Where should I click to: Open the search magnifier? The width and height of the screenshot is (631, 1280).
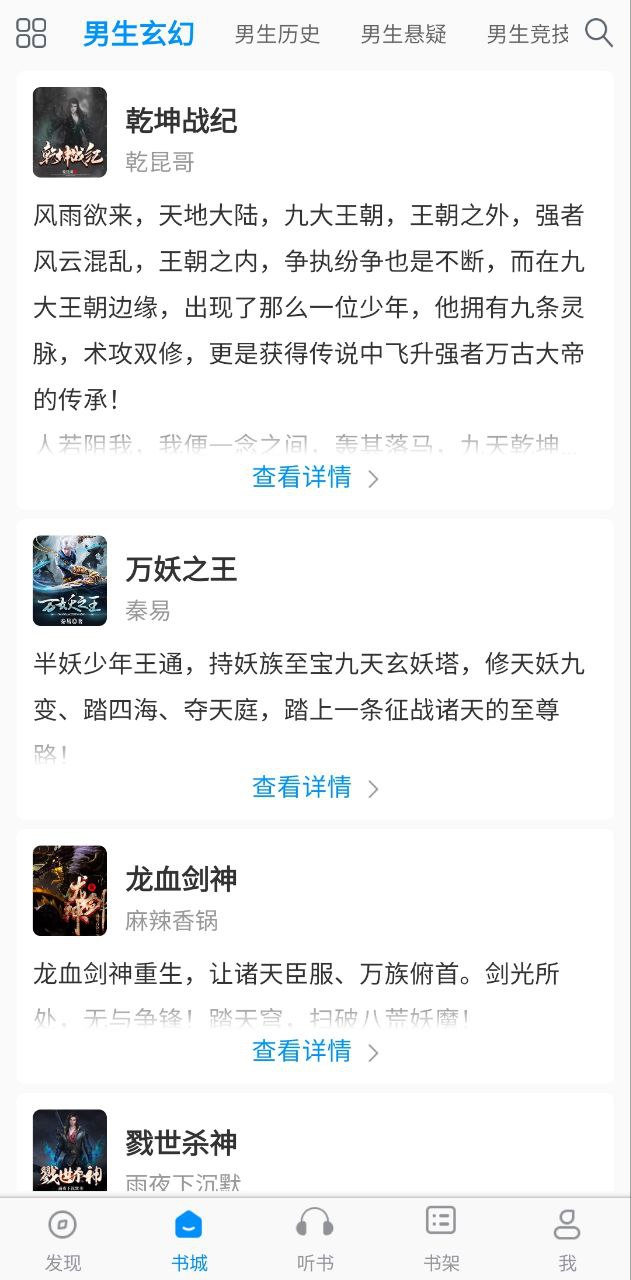(x=598, y=33)
